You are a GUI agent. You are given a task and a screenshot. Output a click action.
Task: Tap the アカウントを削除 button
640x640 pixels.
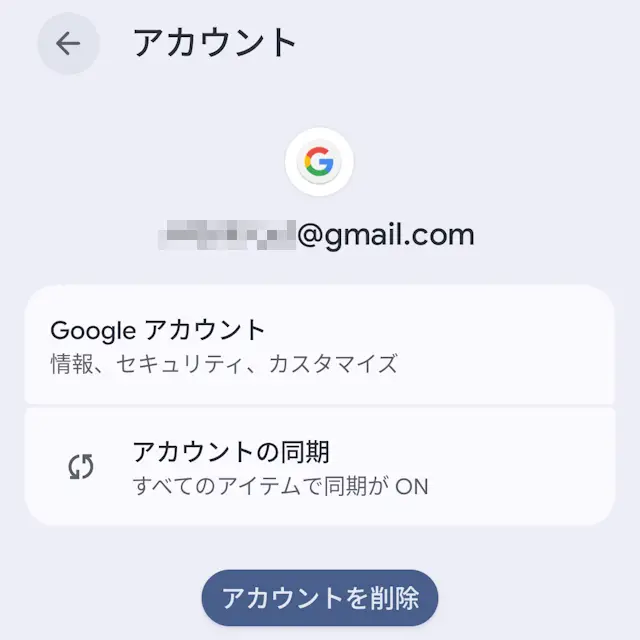(x=320, y=598)
